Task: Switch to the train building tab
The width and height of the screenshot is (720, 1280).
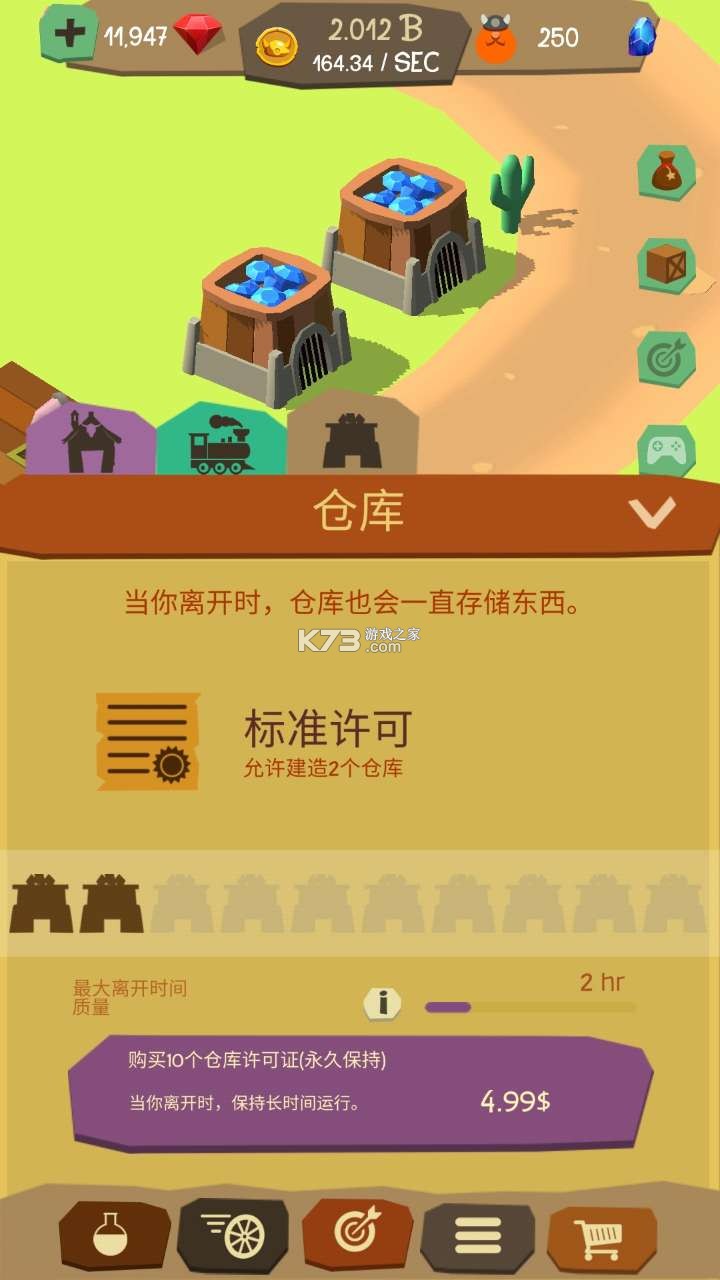Action: tap(222, 440)
